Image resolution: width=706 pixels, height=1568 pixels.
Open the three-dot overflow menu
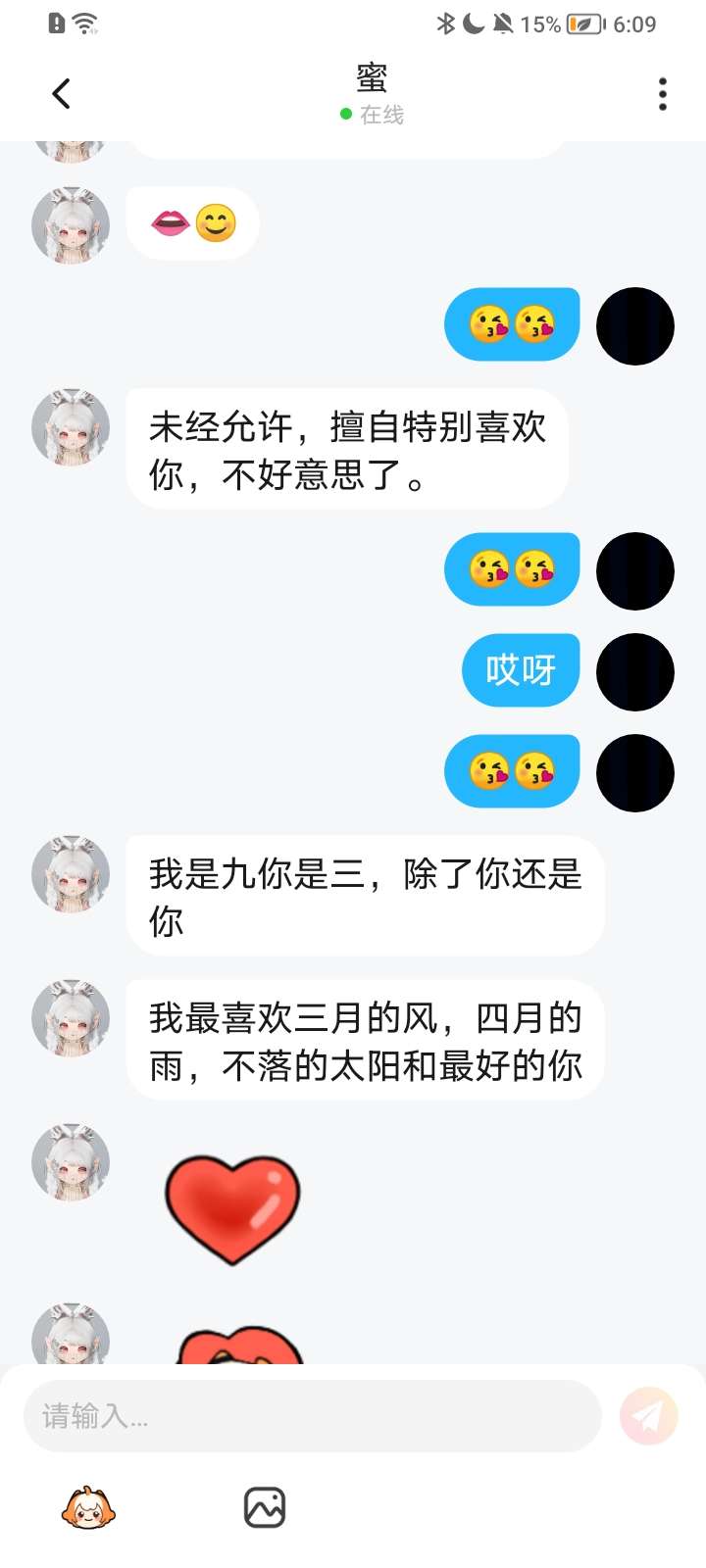click(663, 94)
